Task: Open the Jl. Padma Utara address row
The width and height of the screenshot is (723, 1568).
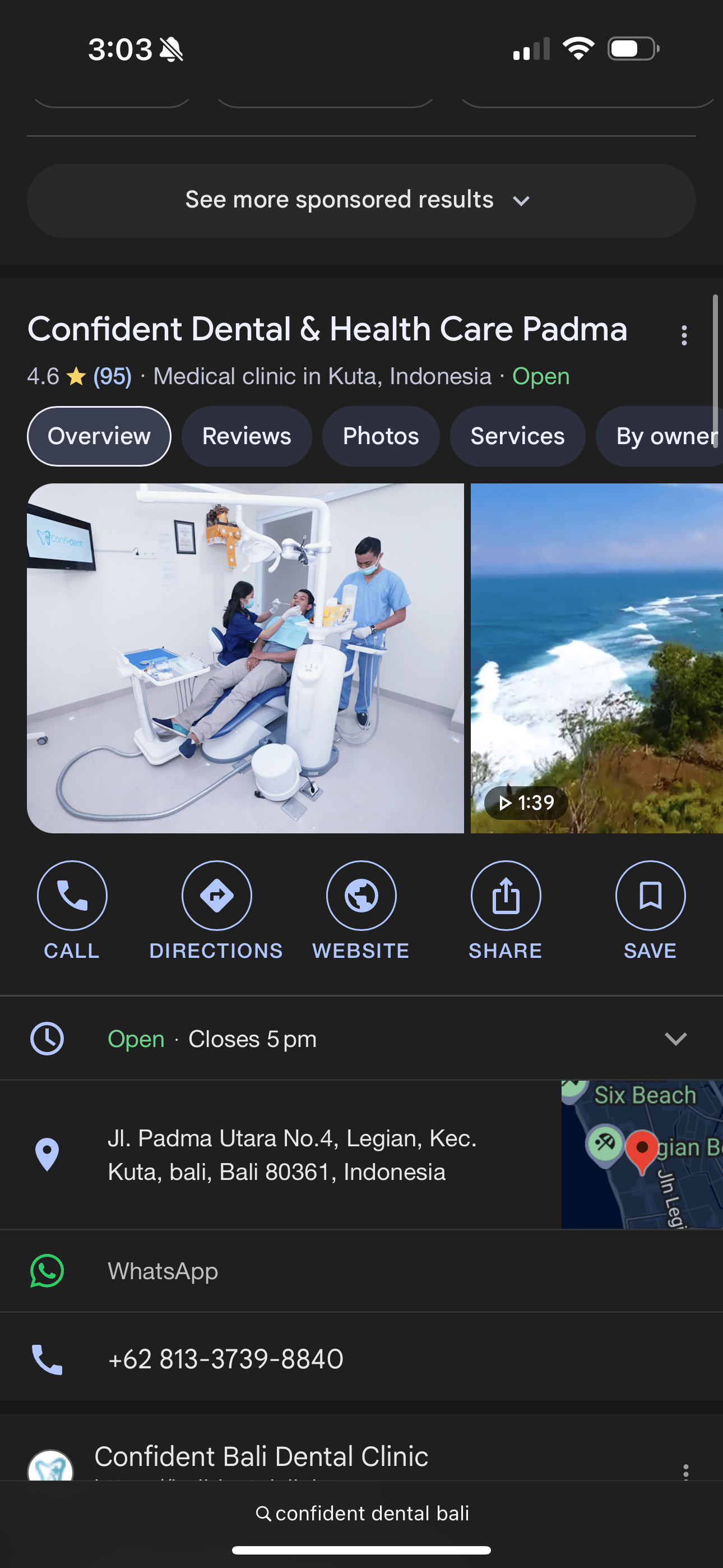Action: click(280, 1155)
